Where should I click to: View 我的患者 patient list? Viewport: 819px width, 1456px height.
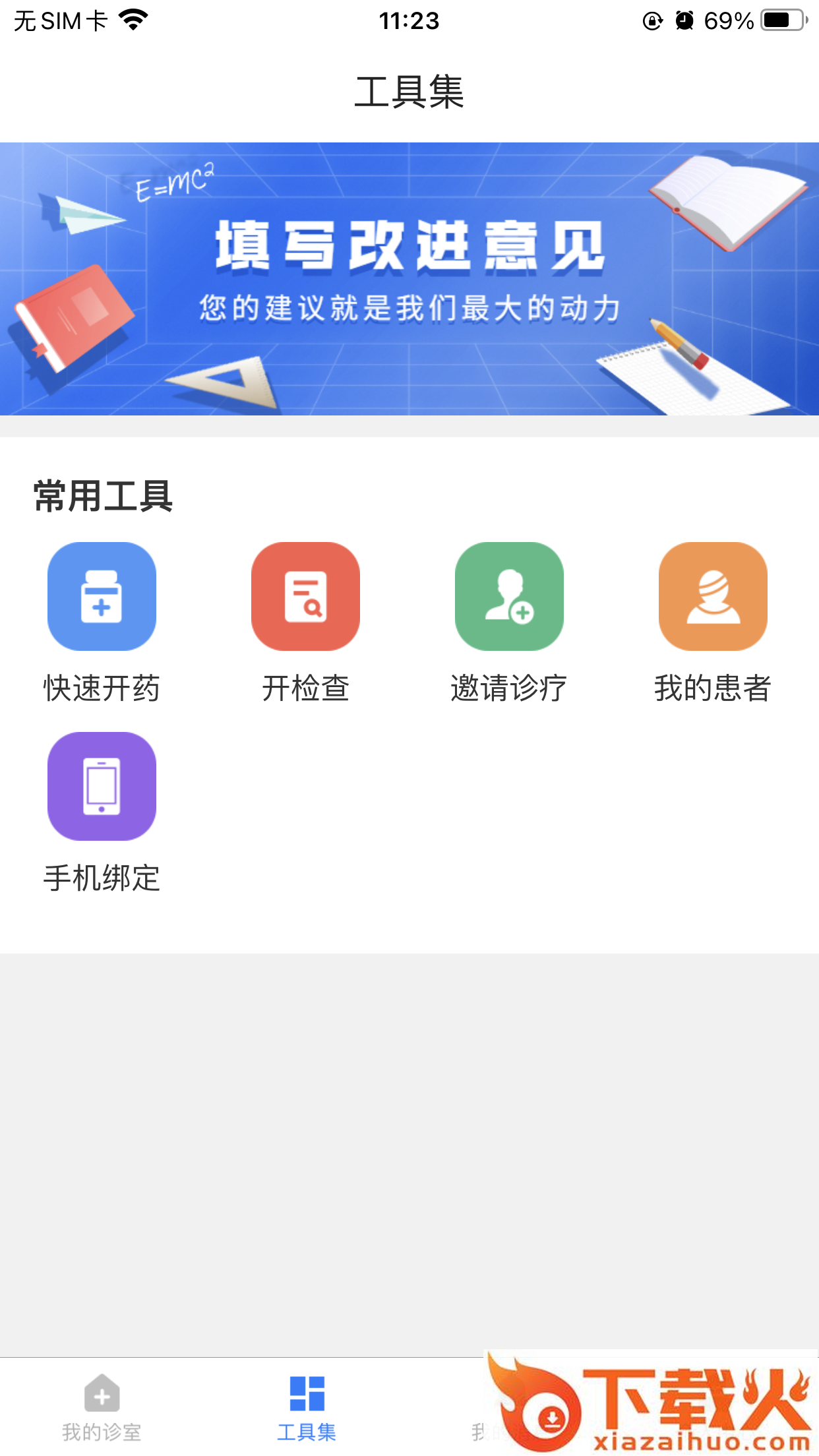[713, 597]
